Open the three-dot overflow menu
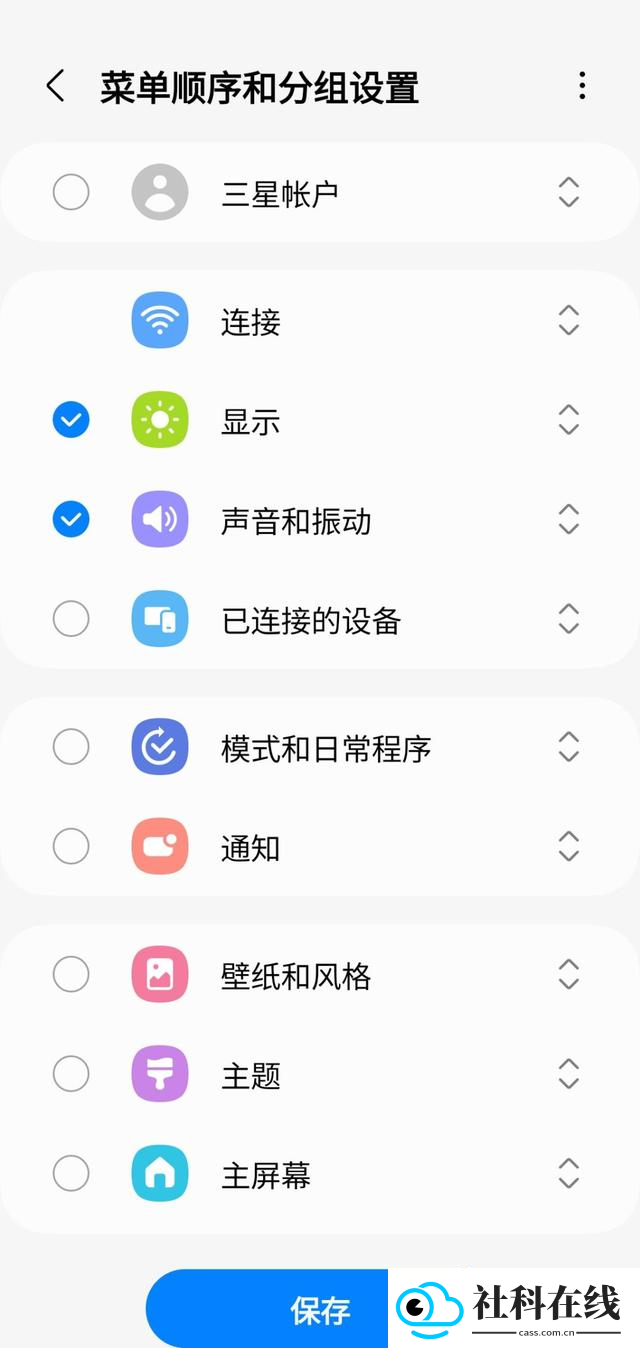Image resolution: width=640 pixels, height=1348 pixels. (x=582, y=86)
